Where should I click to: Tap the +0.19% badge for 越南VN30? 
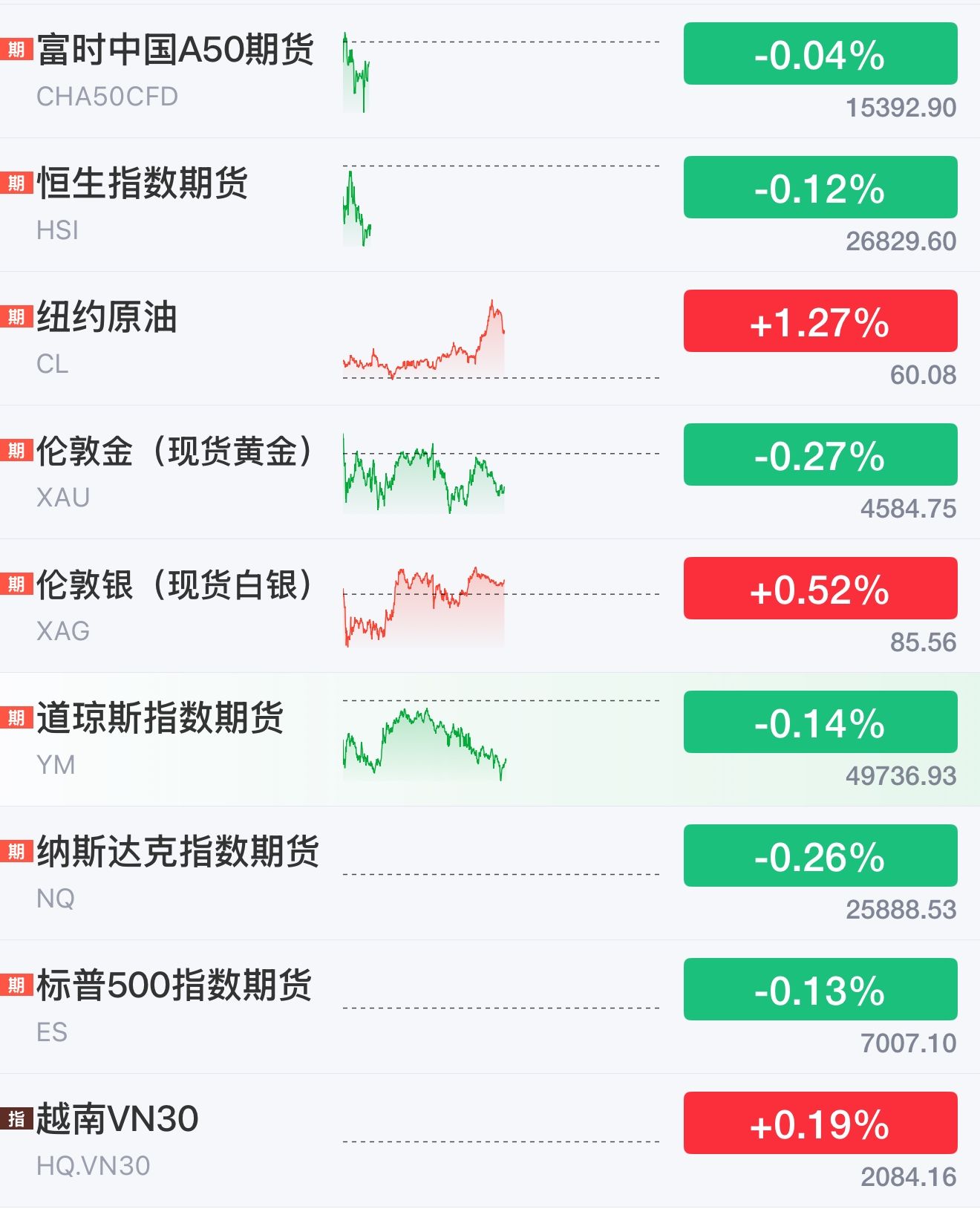click(x=820, y=1123)
